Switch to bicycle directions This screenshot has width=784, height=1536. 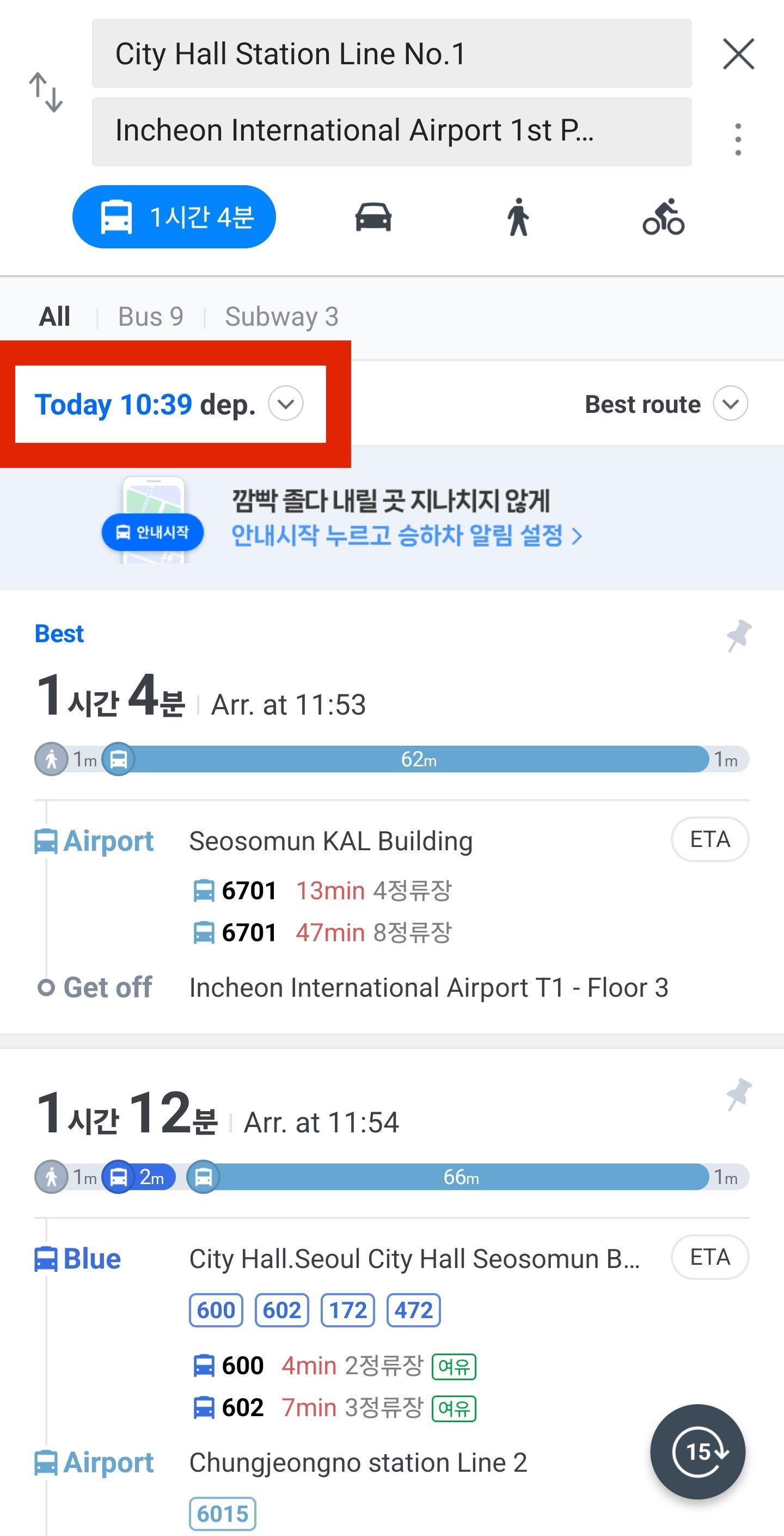[x=663, y=216]
